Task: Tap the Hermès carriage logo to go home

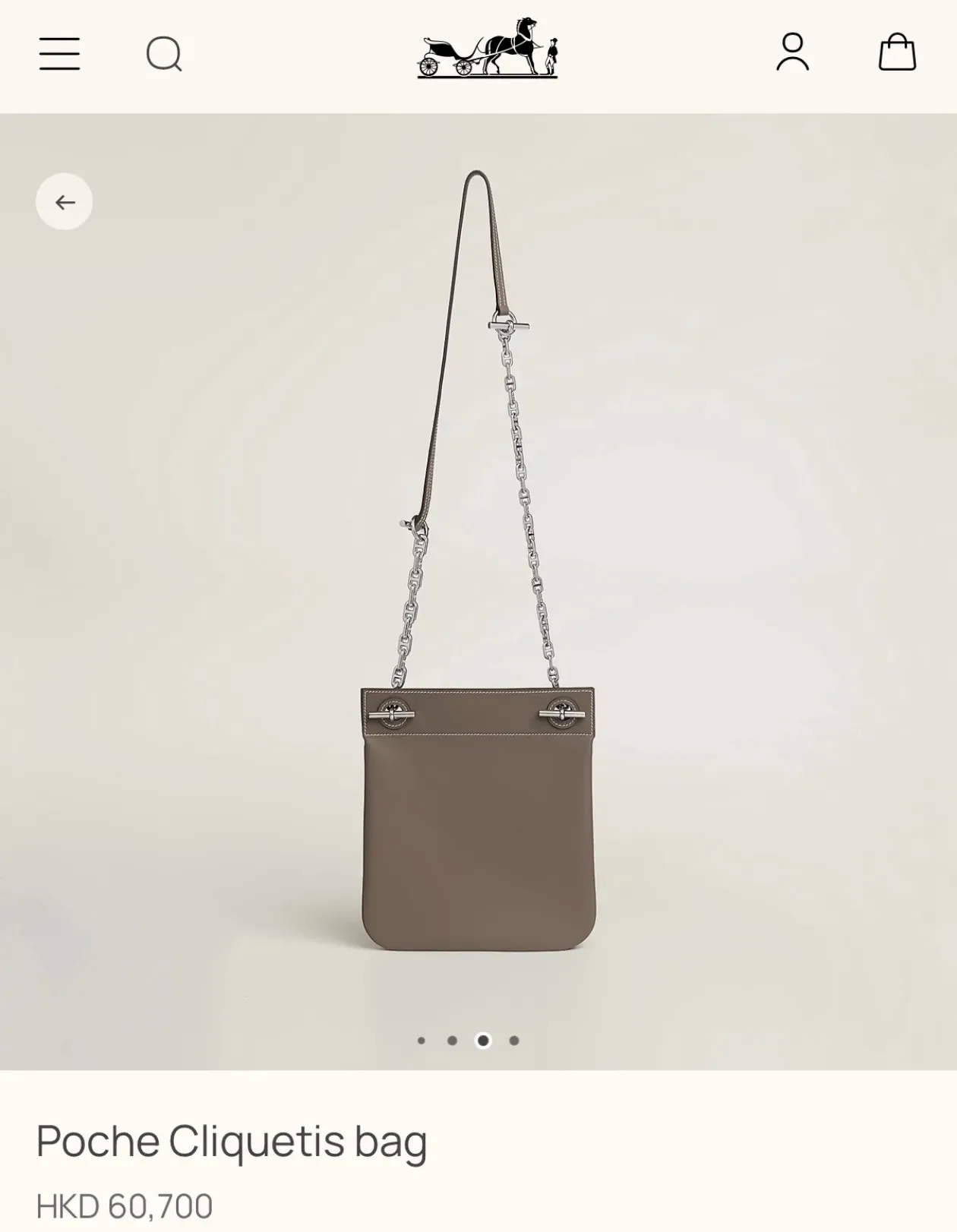Action: pos(487,47)
